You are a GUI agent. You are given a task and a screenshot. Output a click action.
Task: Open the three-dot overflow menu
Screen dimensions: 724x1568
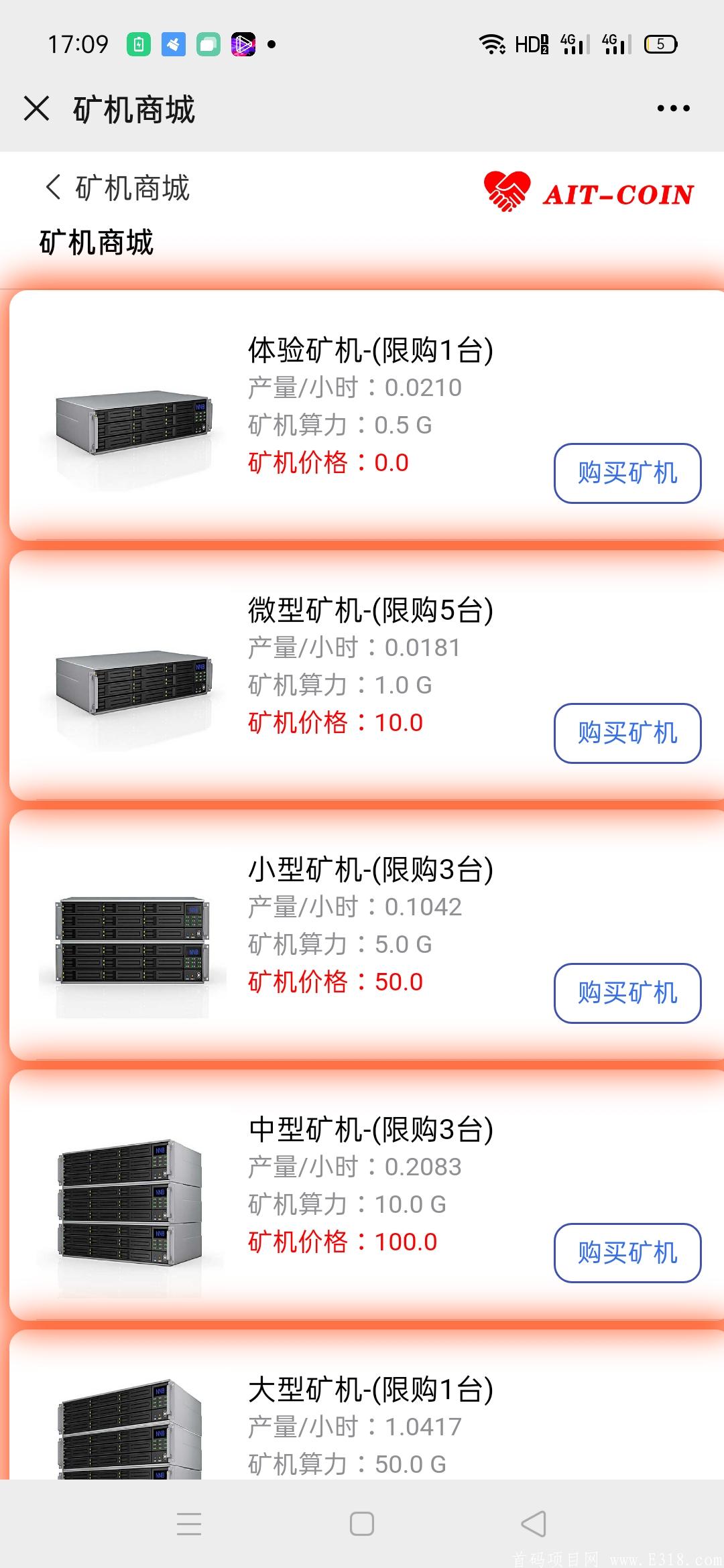pyautogui.click(x=673, y=109)
